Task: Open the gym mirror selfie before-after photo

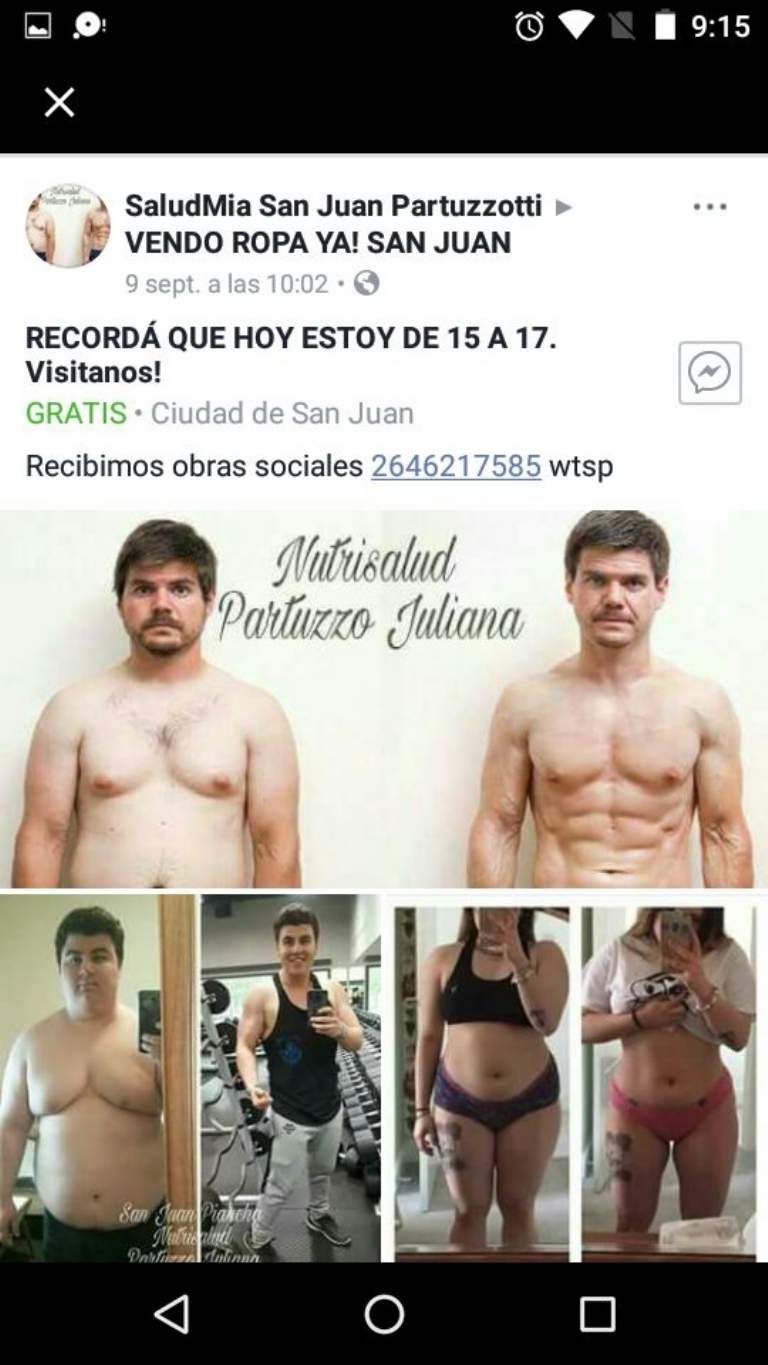Action: pyautogui.click(x=190, y=1077)
